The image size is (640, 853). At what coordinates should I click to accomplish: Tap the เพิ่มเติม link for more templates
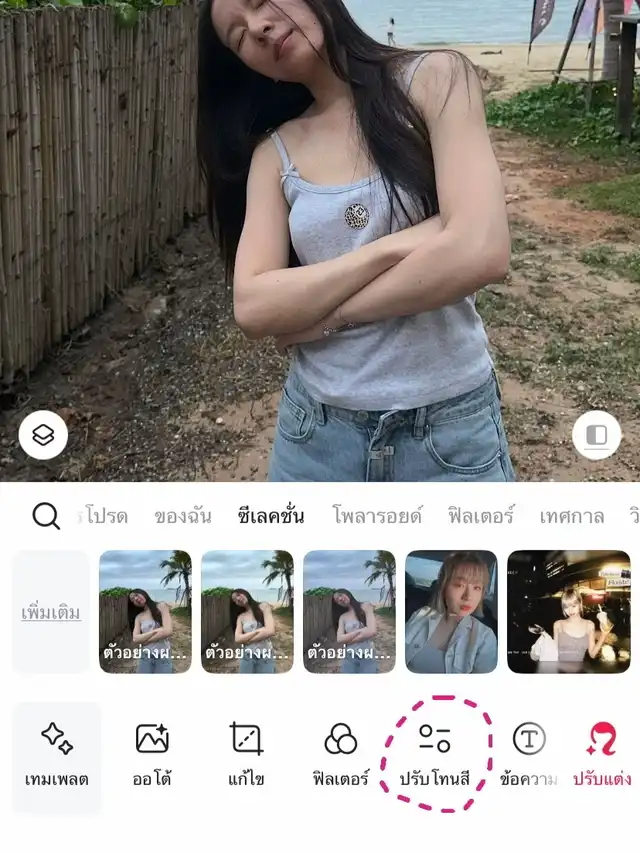51,612
